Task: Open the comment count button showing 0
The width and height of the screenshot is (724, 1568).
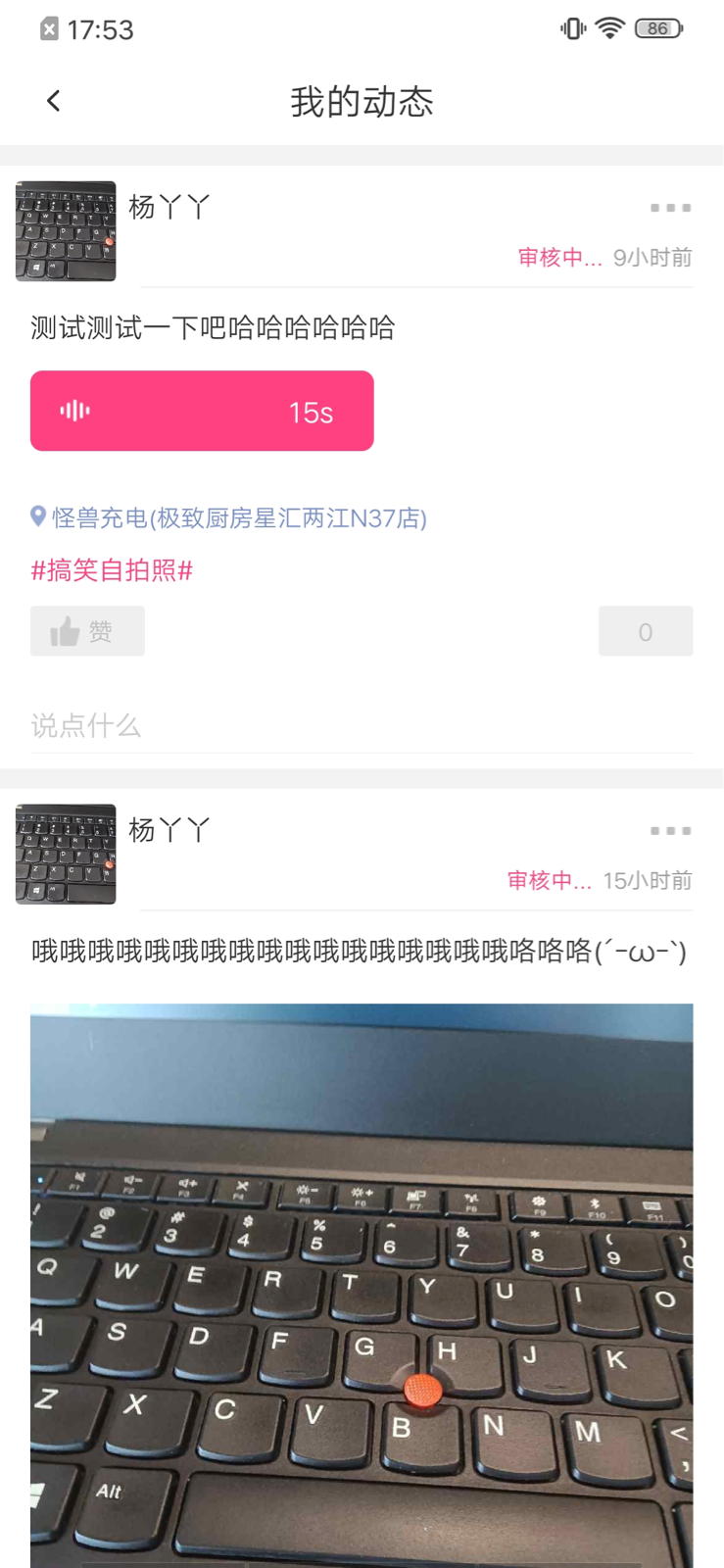Action: pyautogui.click(x=645, y=631)
